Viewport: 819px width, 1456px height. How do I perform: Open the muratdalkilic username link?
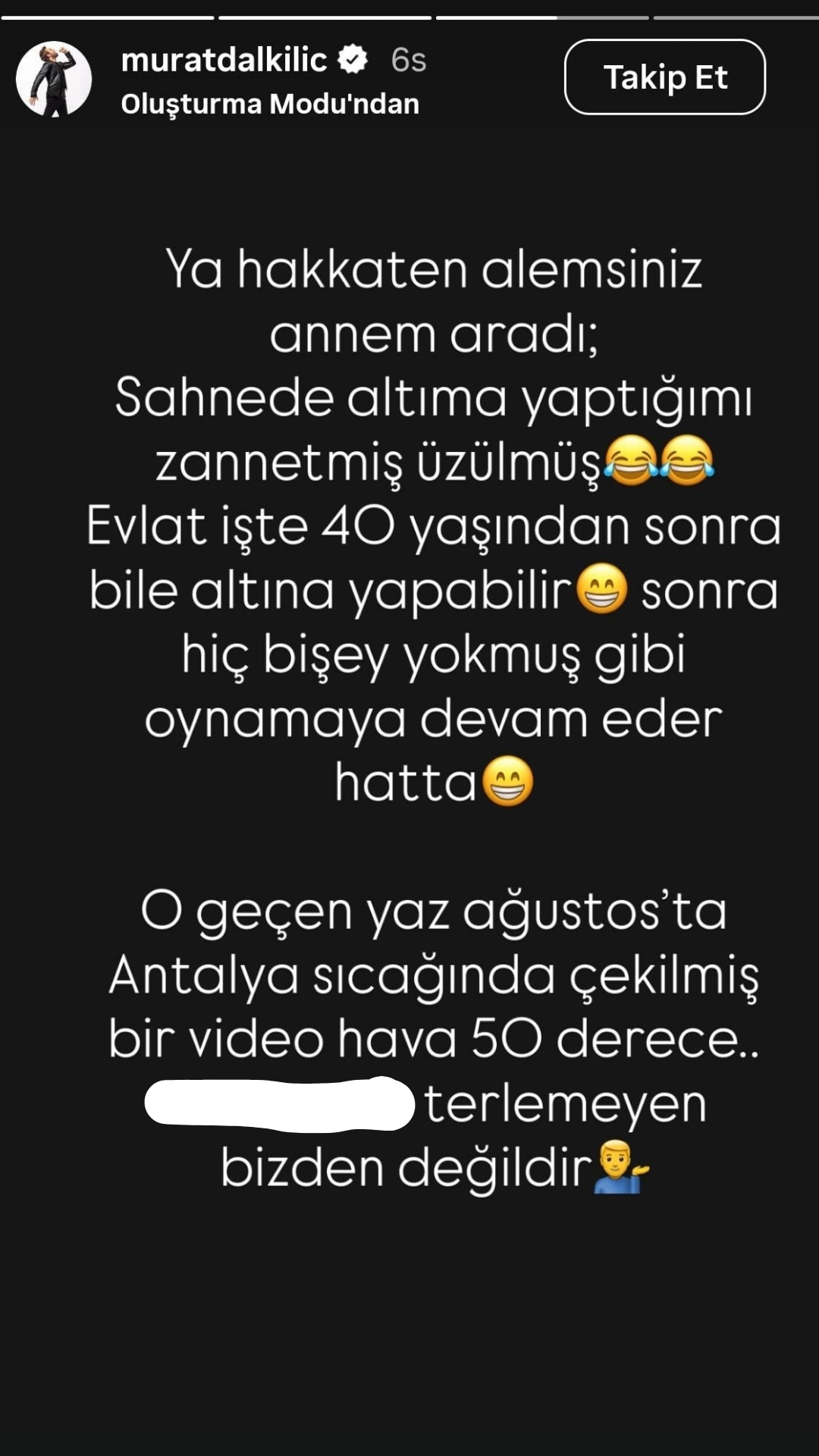click(x=224, y=60)
